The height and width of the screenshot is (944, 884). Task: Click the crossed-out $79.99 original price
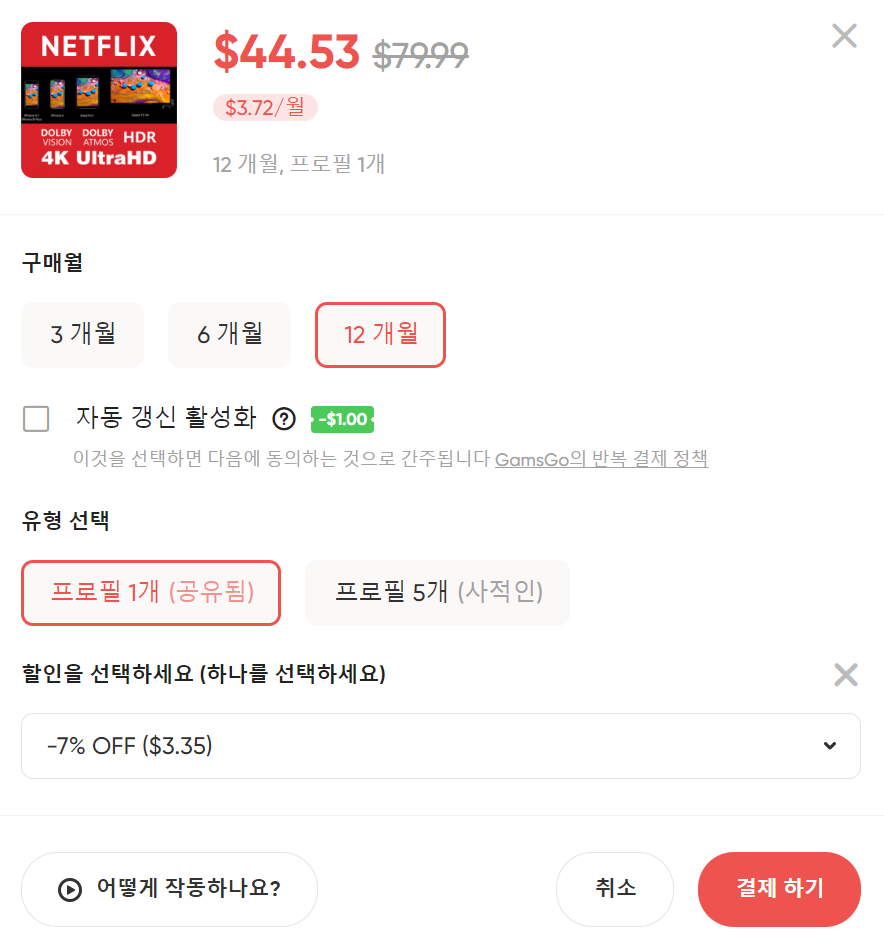[420, 57]
